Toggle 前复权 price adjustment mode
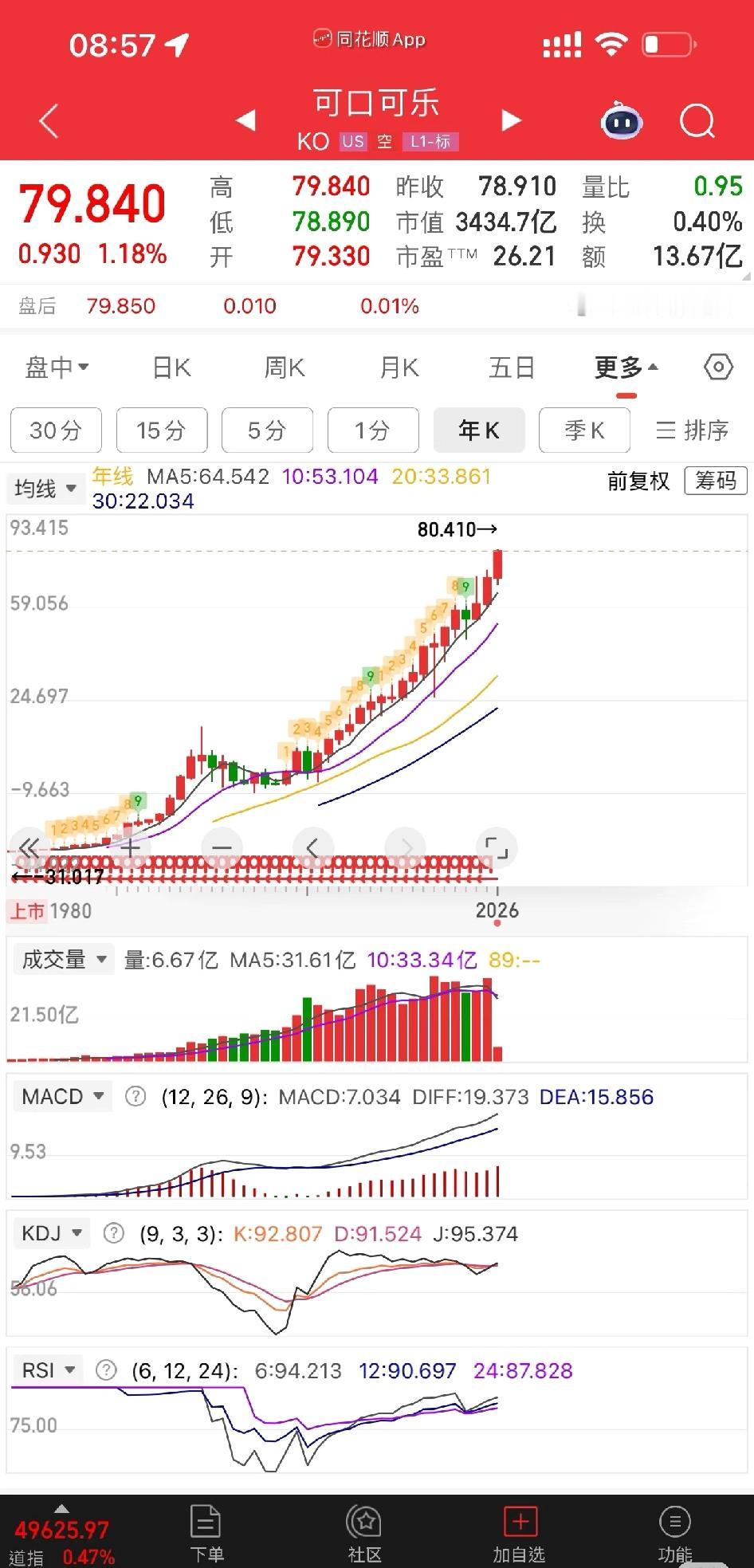Screen dimensions: 754x1568 [638, 481]
